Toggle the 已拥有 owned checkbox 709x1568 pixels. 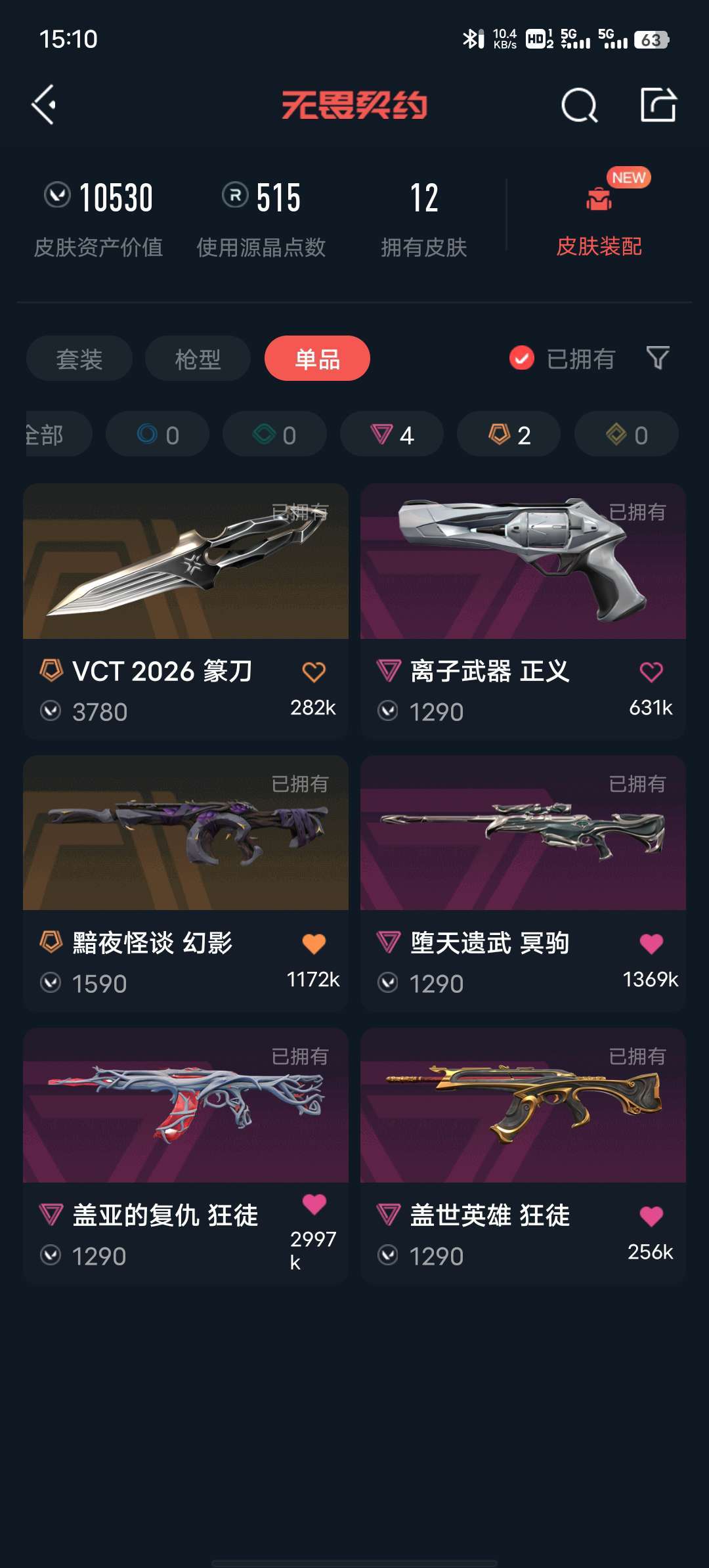[522, 359]
